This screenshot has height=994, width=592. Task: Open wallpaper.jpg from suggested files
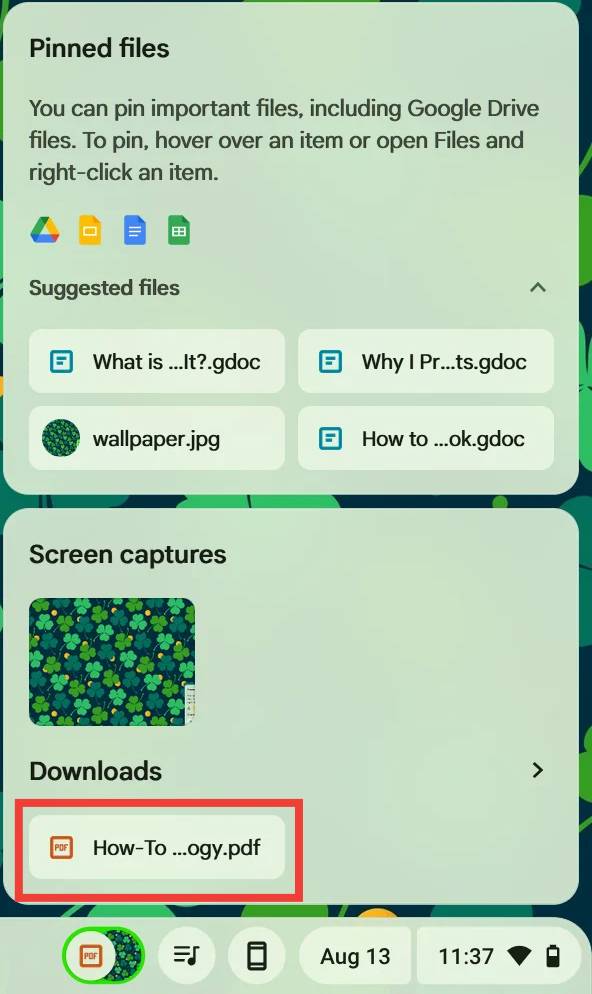[x=157, y=438]
